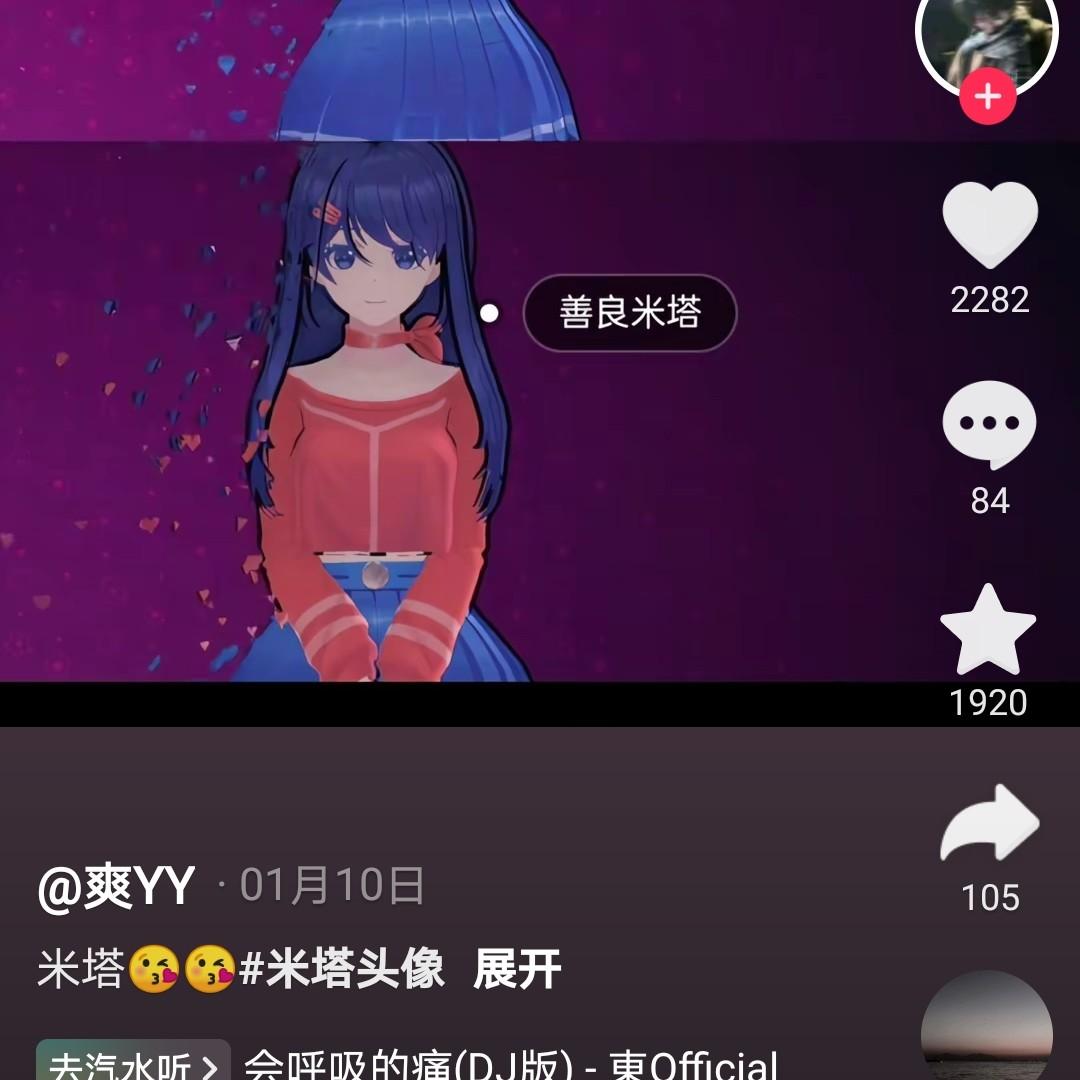Viewport: 1080px width, 1080px height.
Task: Add this video to favorites star
Action: coord(988,631)
